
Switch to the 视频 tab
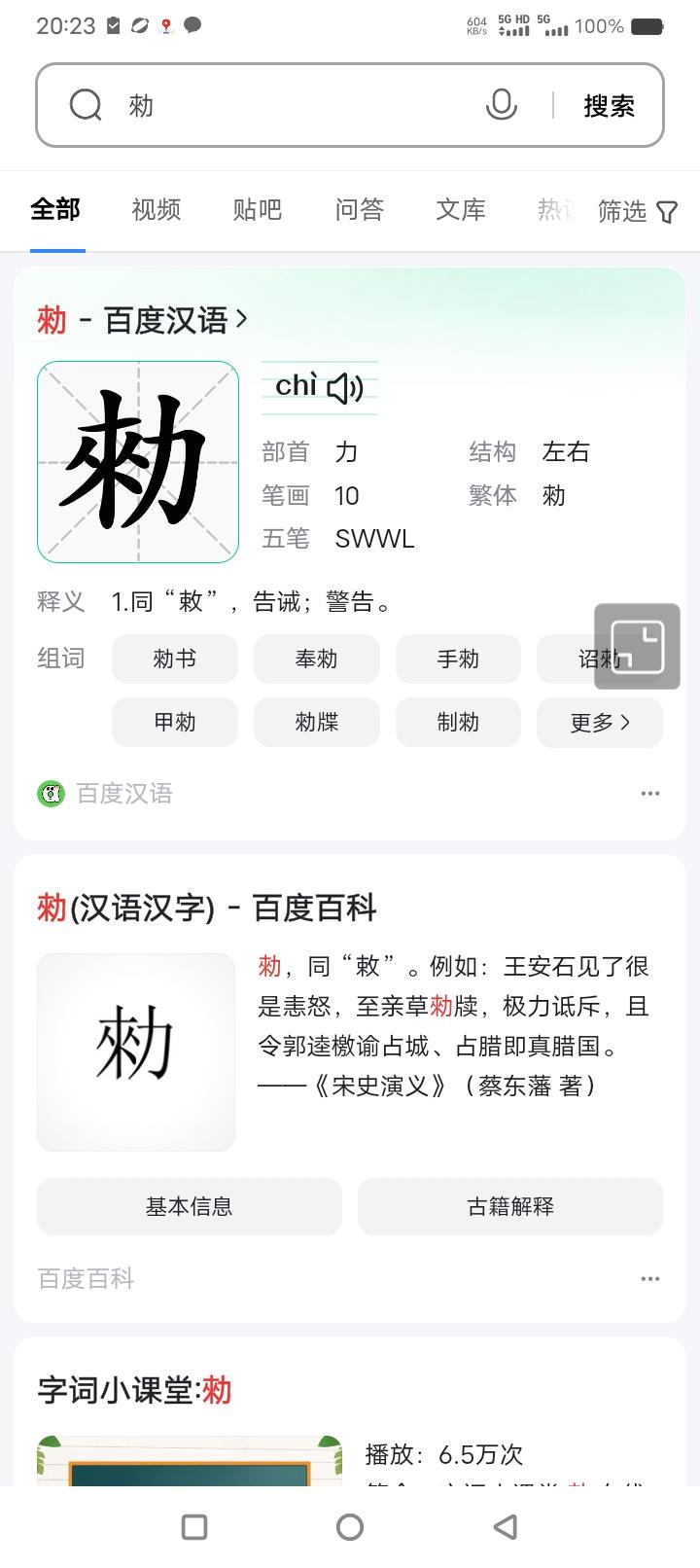click(x=155, y=210)
